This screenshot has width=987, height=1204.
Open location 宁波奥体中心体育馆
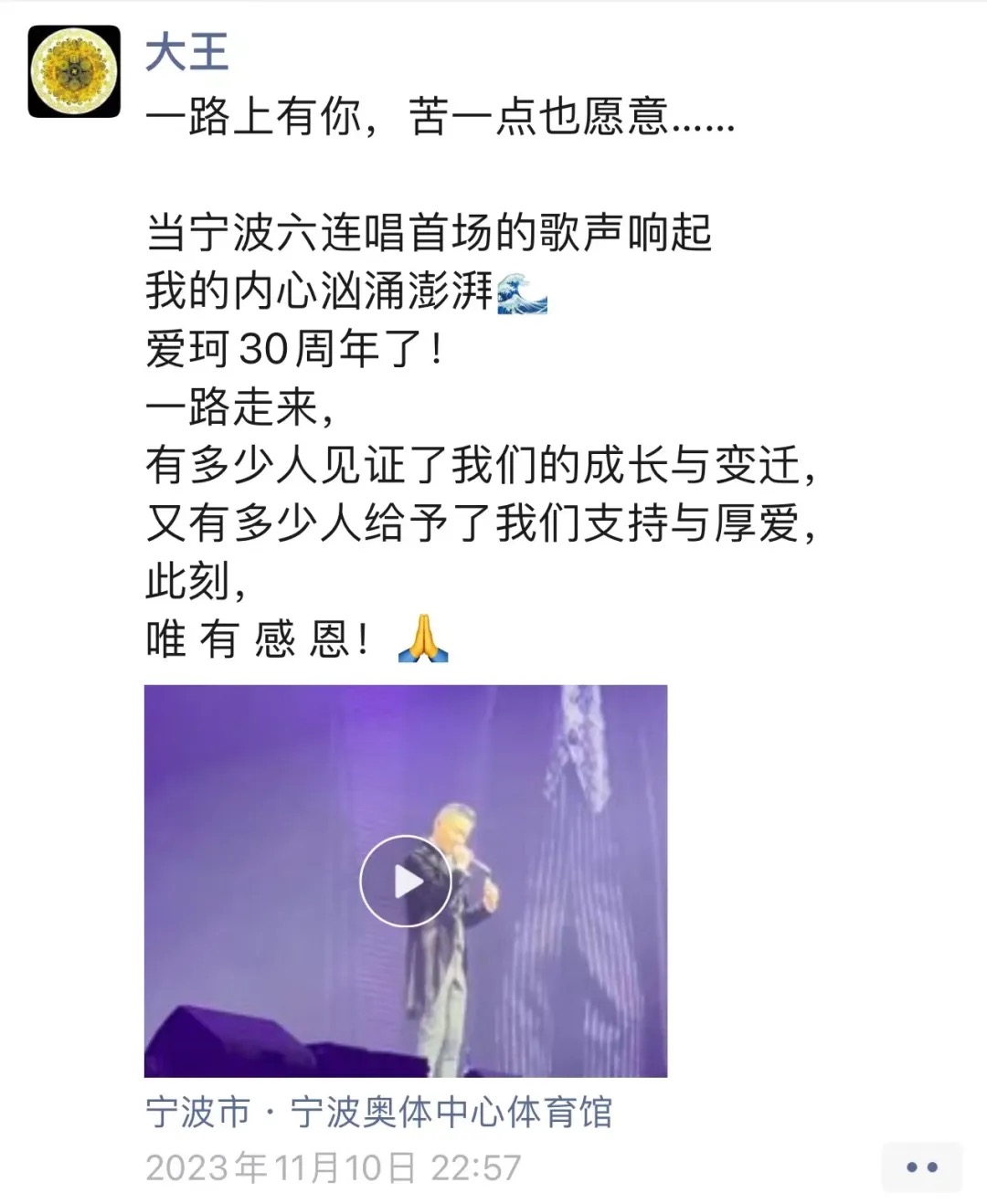coord(378,1112)
